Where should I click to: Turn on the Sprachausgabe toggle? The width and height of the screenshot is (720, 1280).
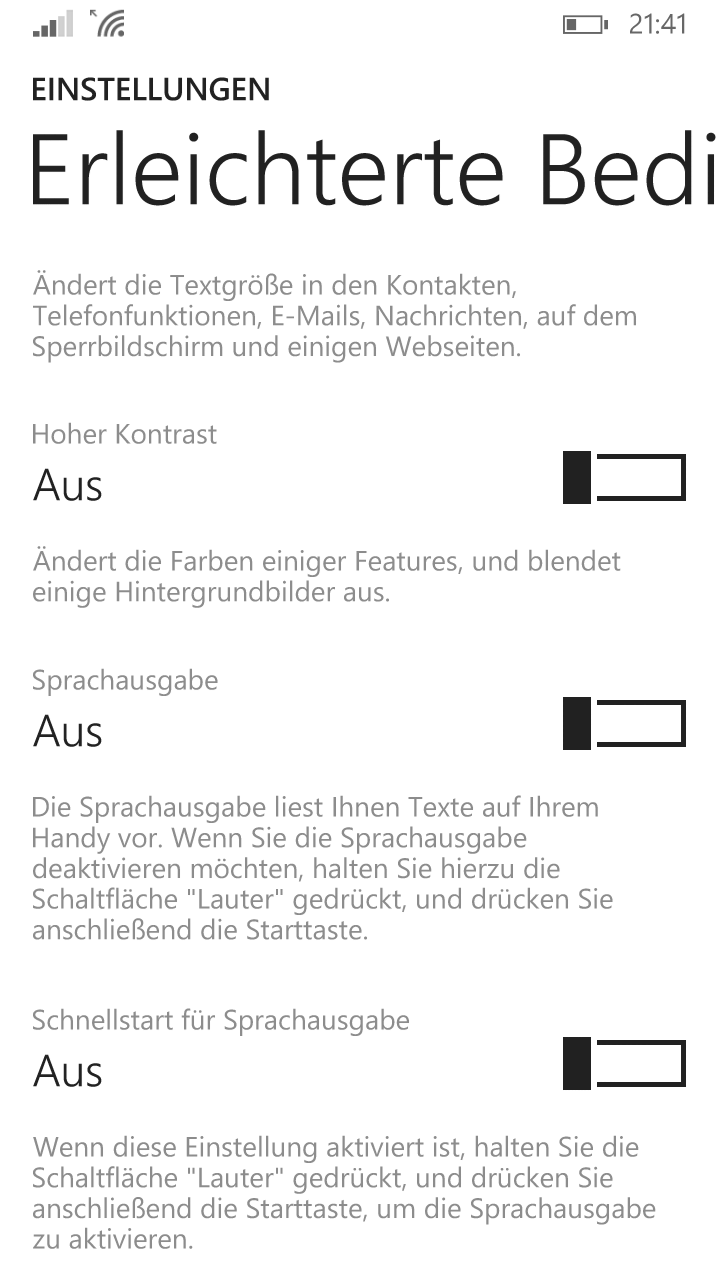625,724
